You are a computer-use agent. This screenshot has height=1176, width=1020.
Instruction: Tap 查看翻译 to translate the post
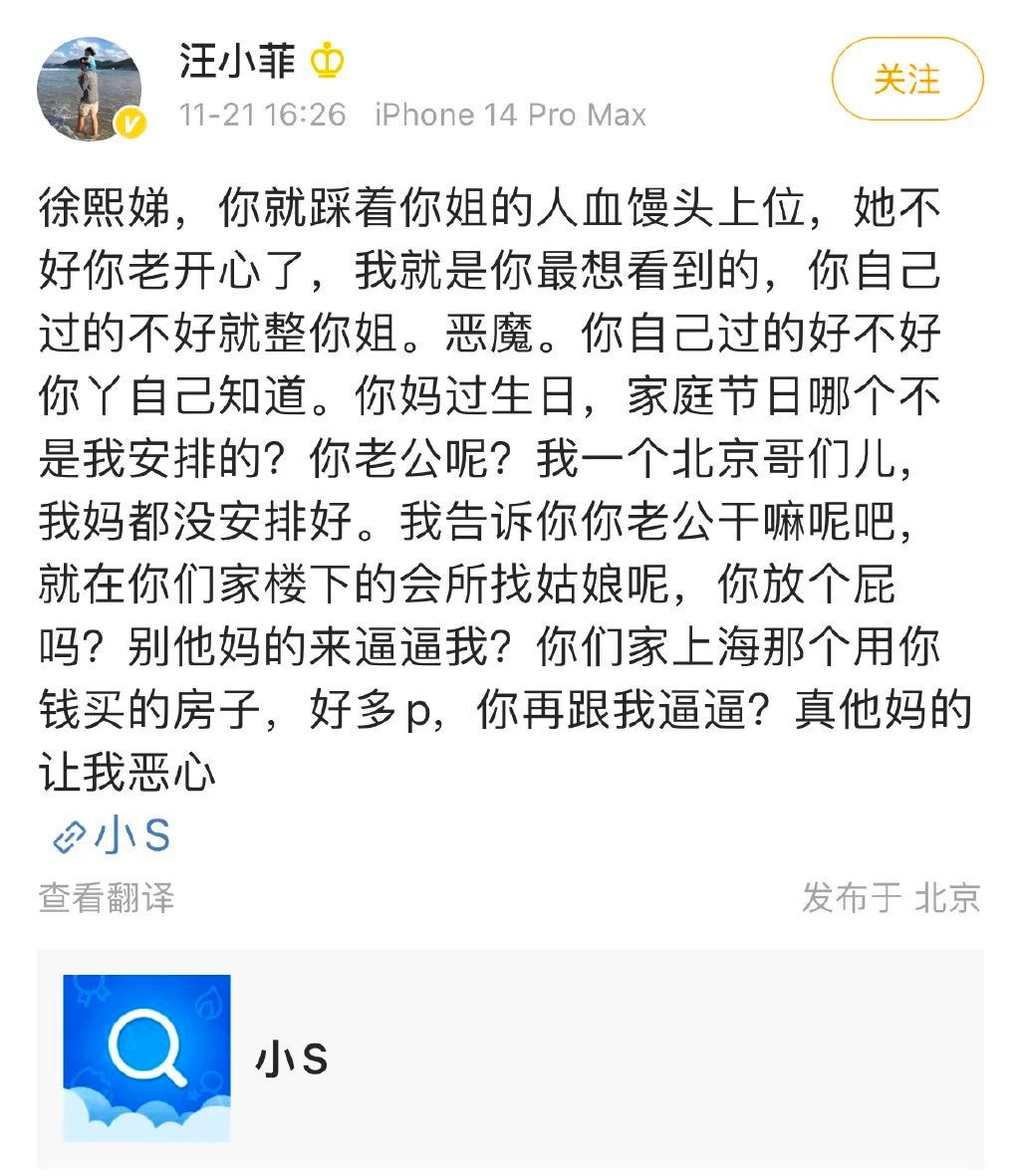pos(107,898)
